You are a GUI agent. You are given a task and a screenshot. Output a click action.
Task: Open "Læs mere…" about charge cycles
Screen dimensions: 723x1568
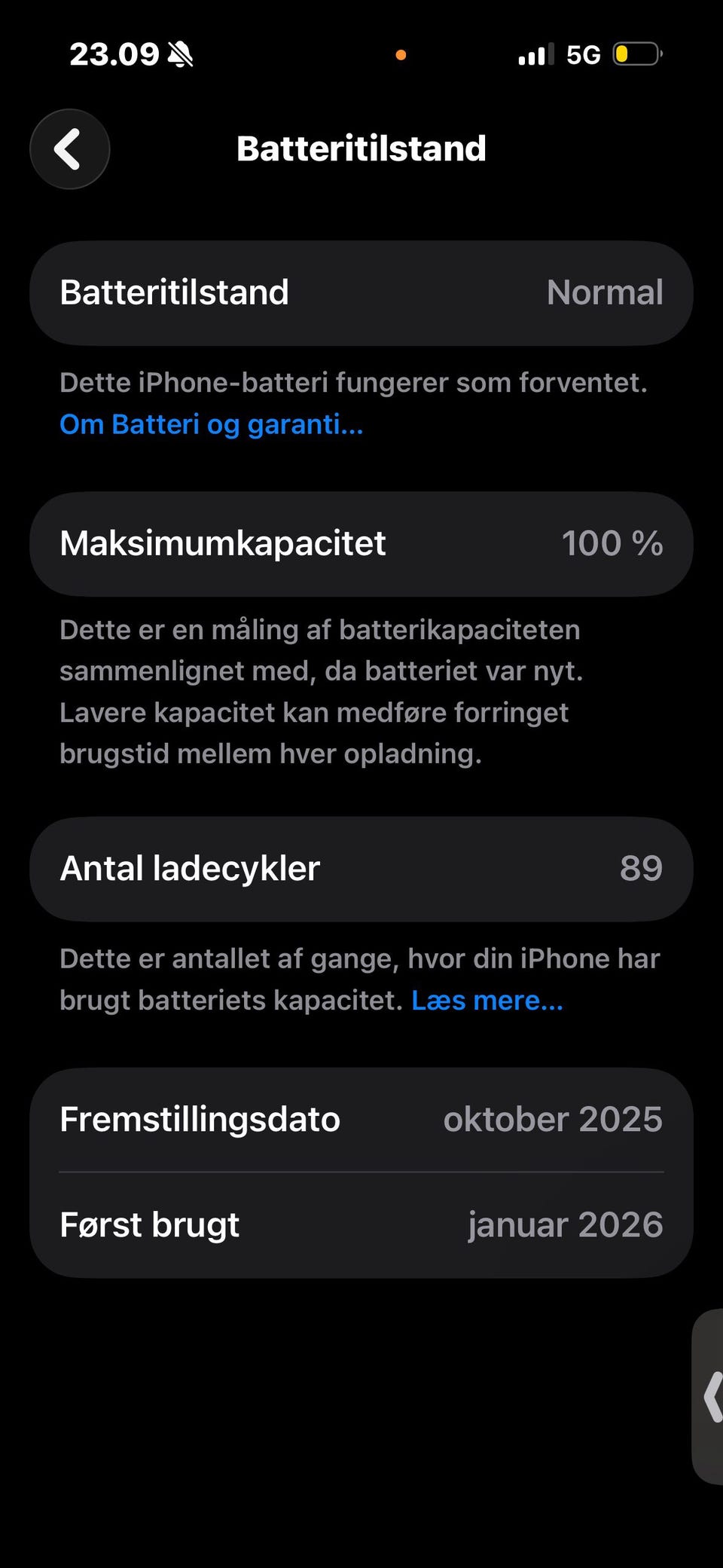coord(487,1000)
